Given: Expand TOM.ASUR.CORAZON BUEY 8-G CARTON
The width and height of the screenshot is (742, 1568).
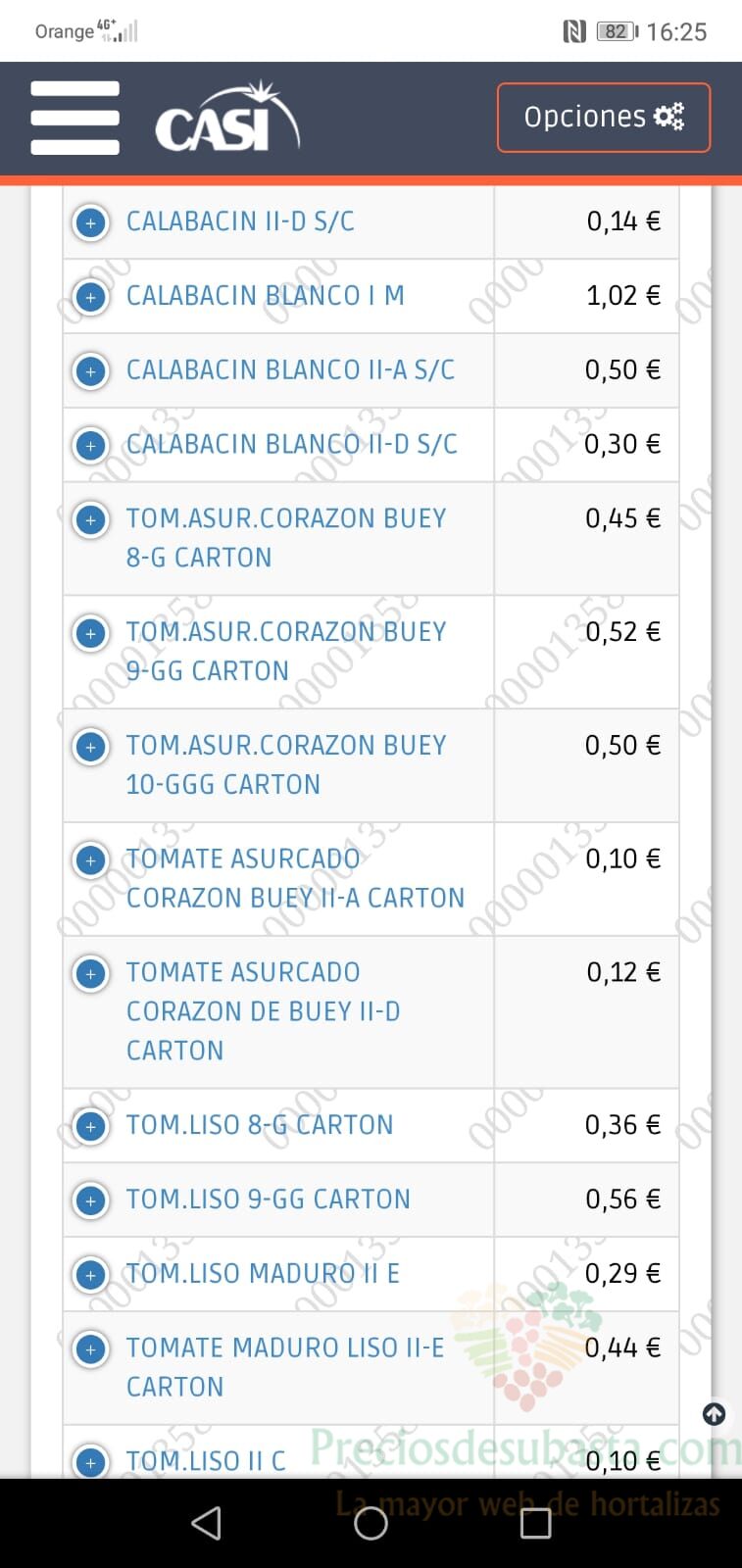Looking at the screenshot, I should click(x=91, y=519).
